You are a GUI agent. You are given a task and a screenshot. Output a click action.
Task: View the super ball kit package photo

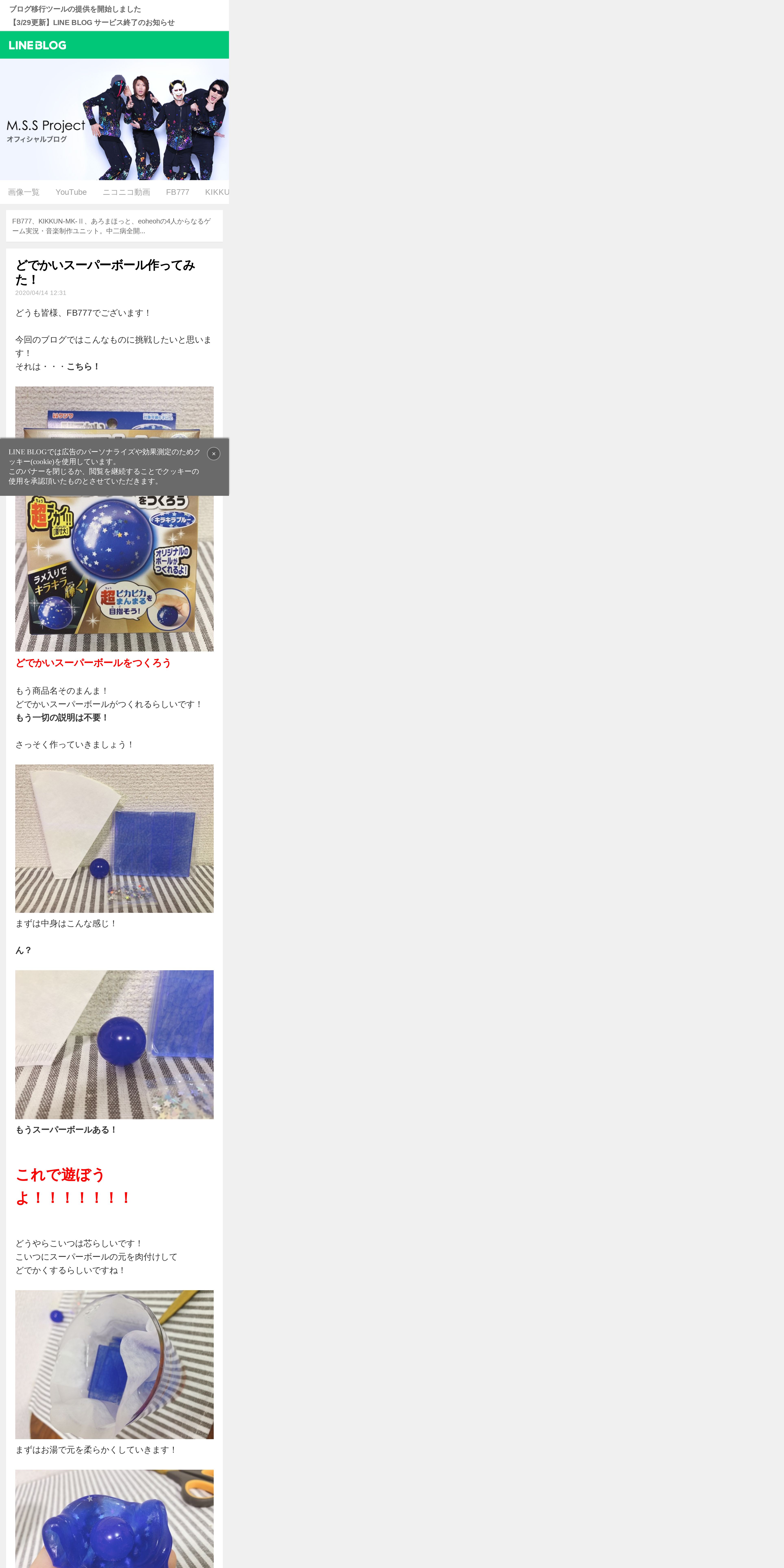114,519
